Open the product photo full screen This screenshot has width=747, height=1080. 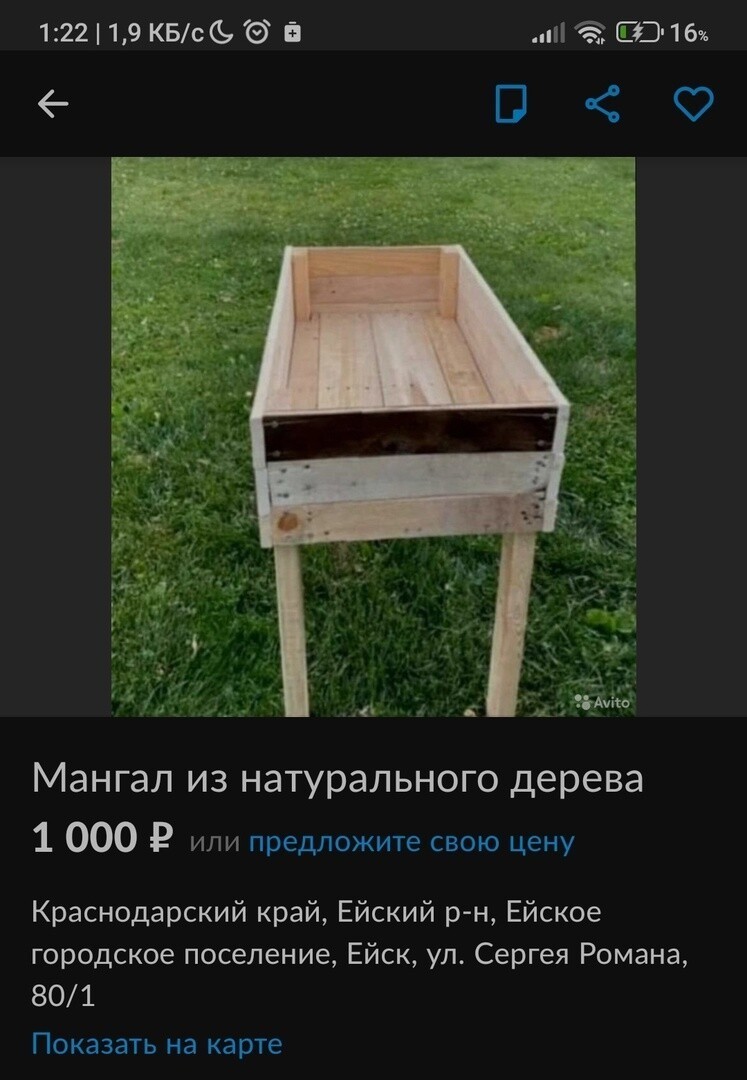(x=373, y=436)
